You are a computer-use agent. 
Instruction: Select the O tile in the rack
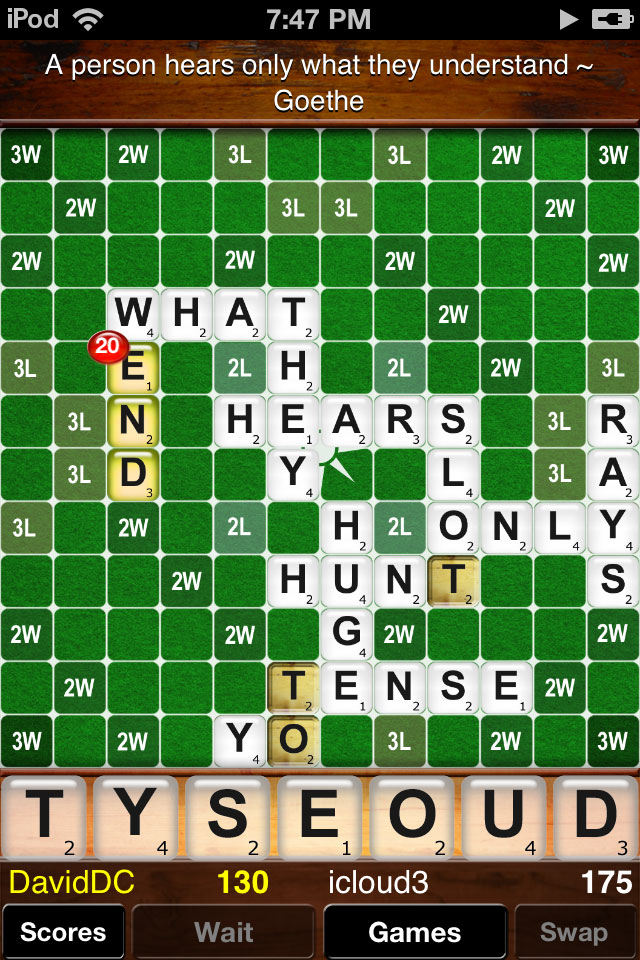(412, 816)
